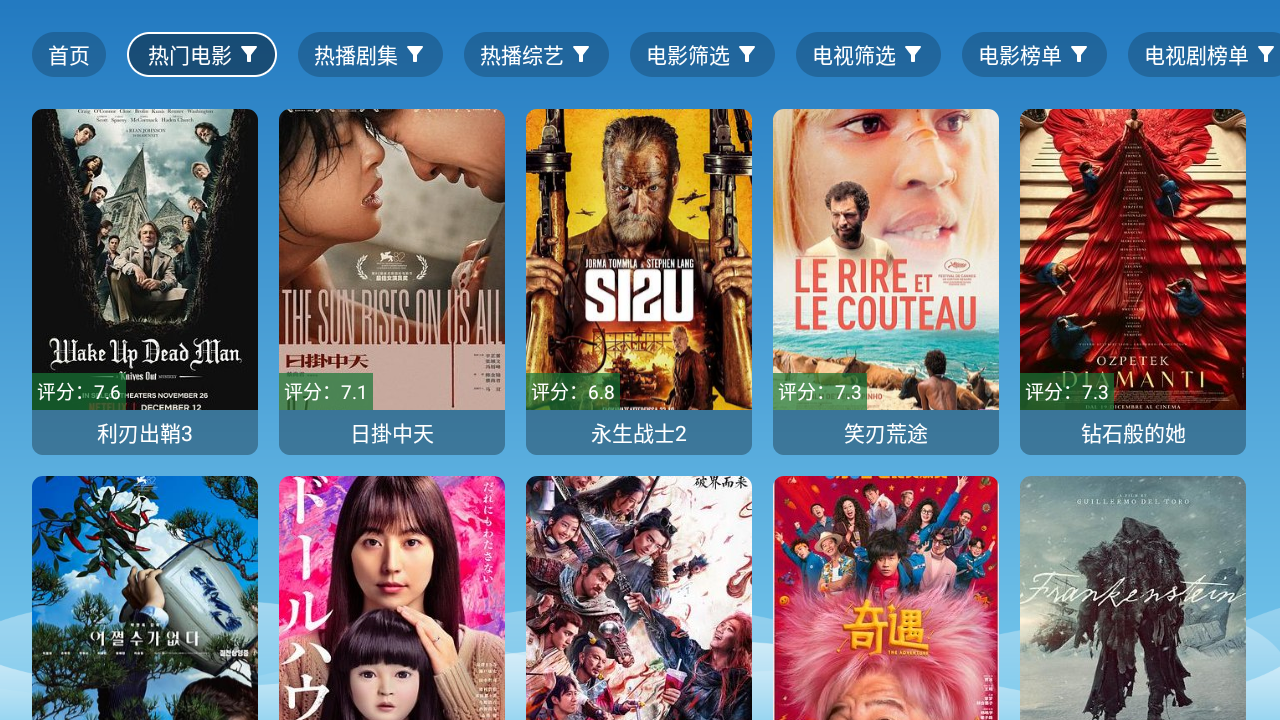This screenshot has height=720, width=1280.
Task: Open the 笑刃荒途 movie card
Action: click(886, 280)
